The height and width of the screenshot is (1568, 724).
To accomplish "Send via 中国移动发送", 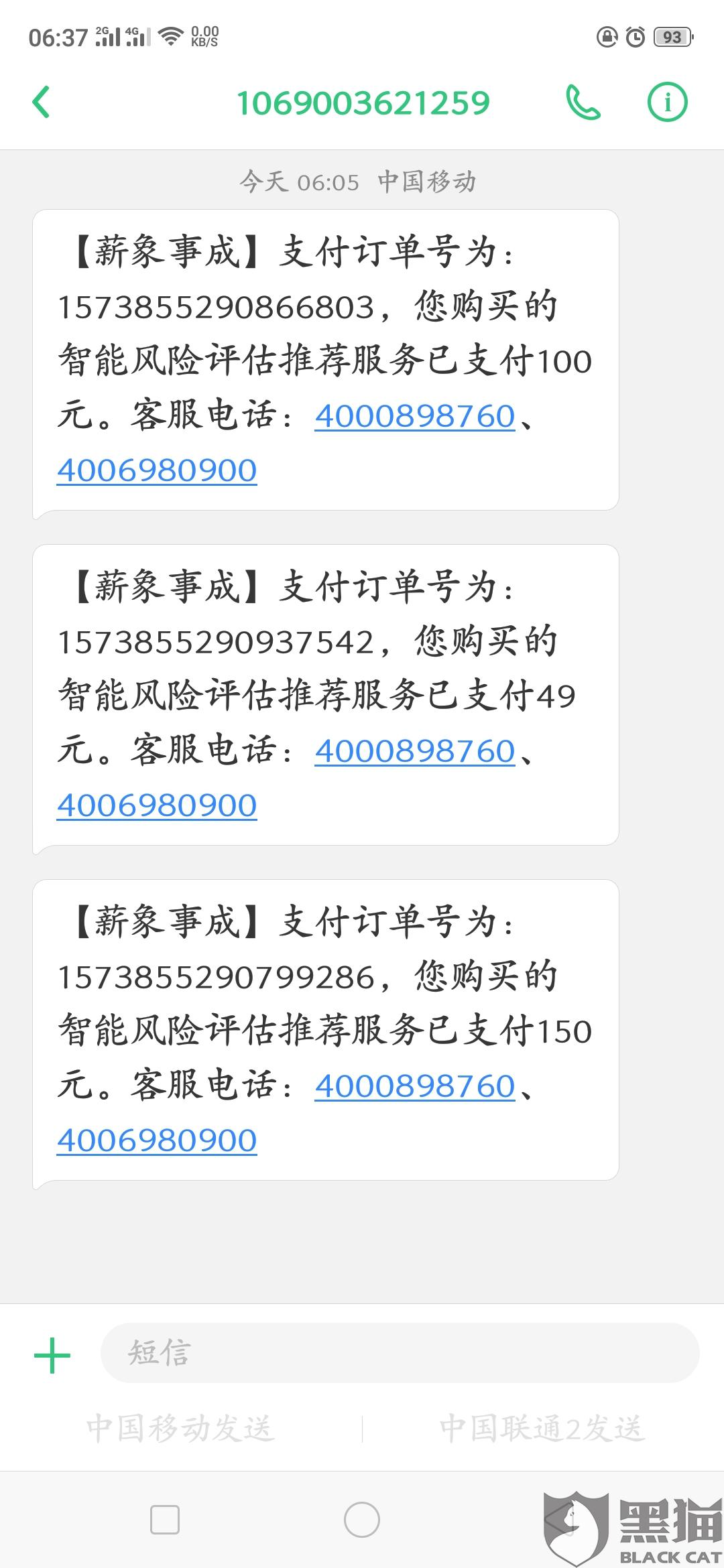I will click(180, 1428).
